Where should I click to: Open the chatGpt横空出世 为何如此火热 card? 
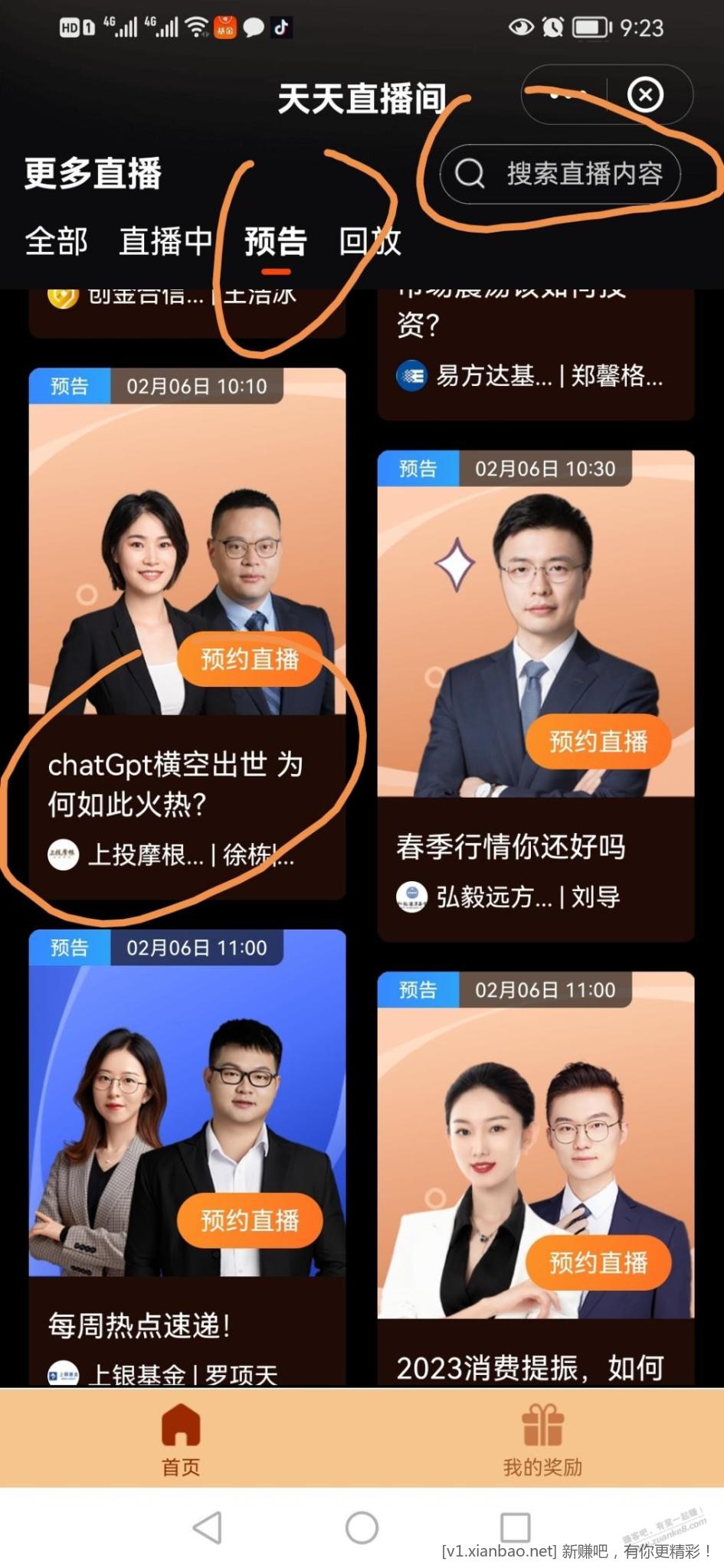click(x=176, y=784)
